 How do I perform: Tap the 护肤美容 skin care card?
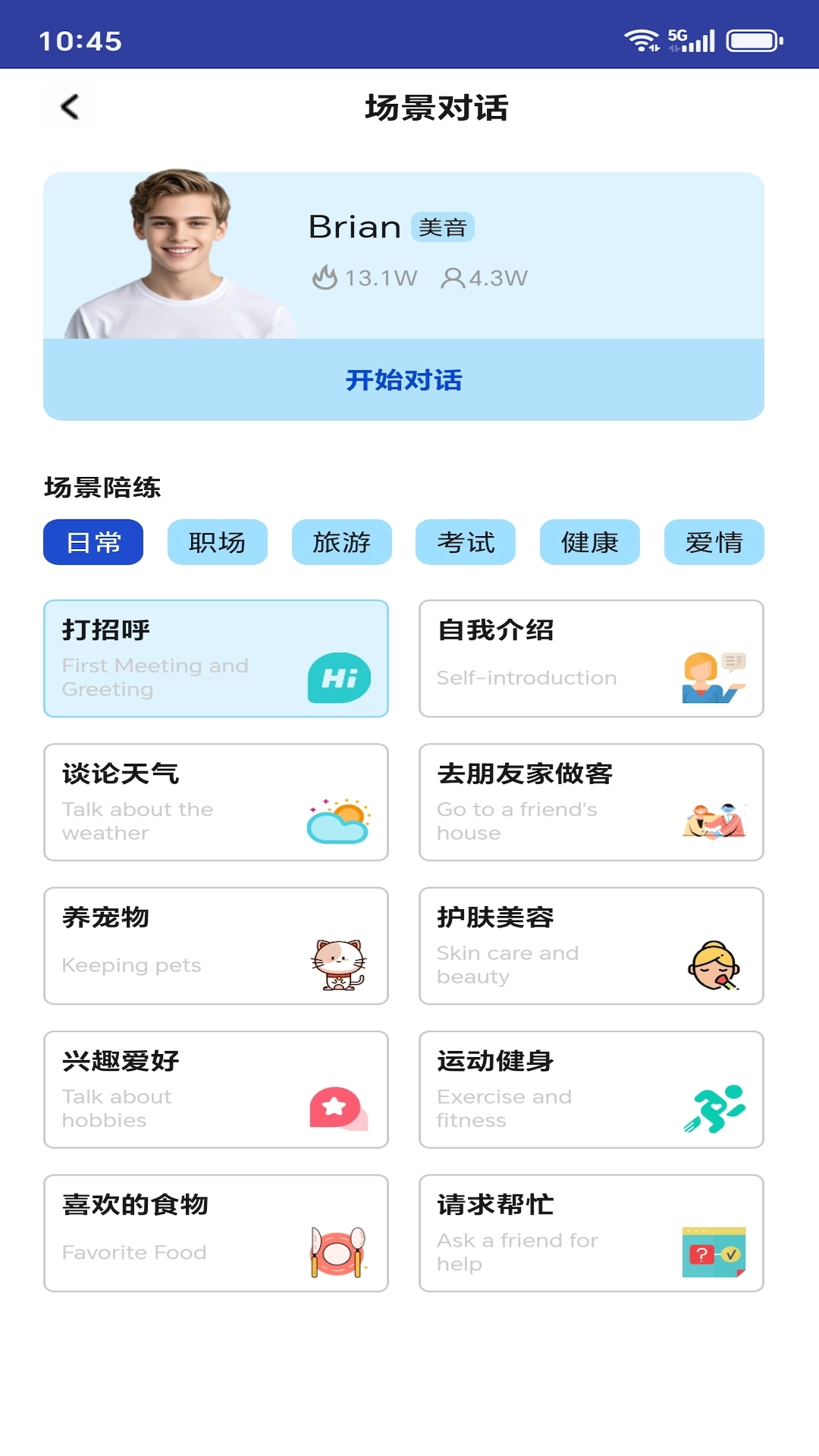(x=591, y=946)
